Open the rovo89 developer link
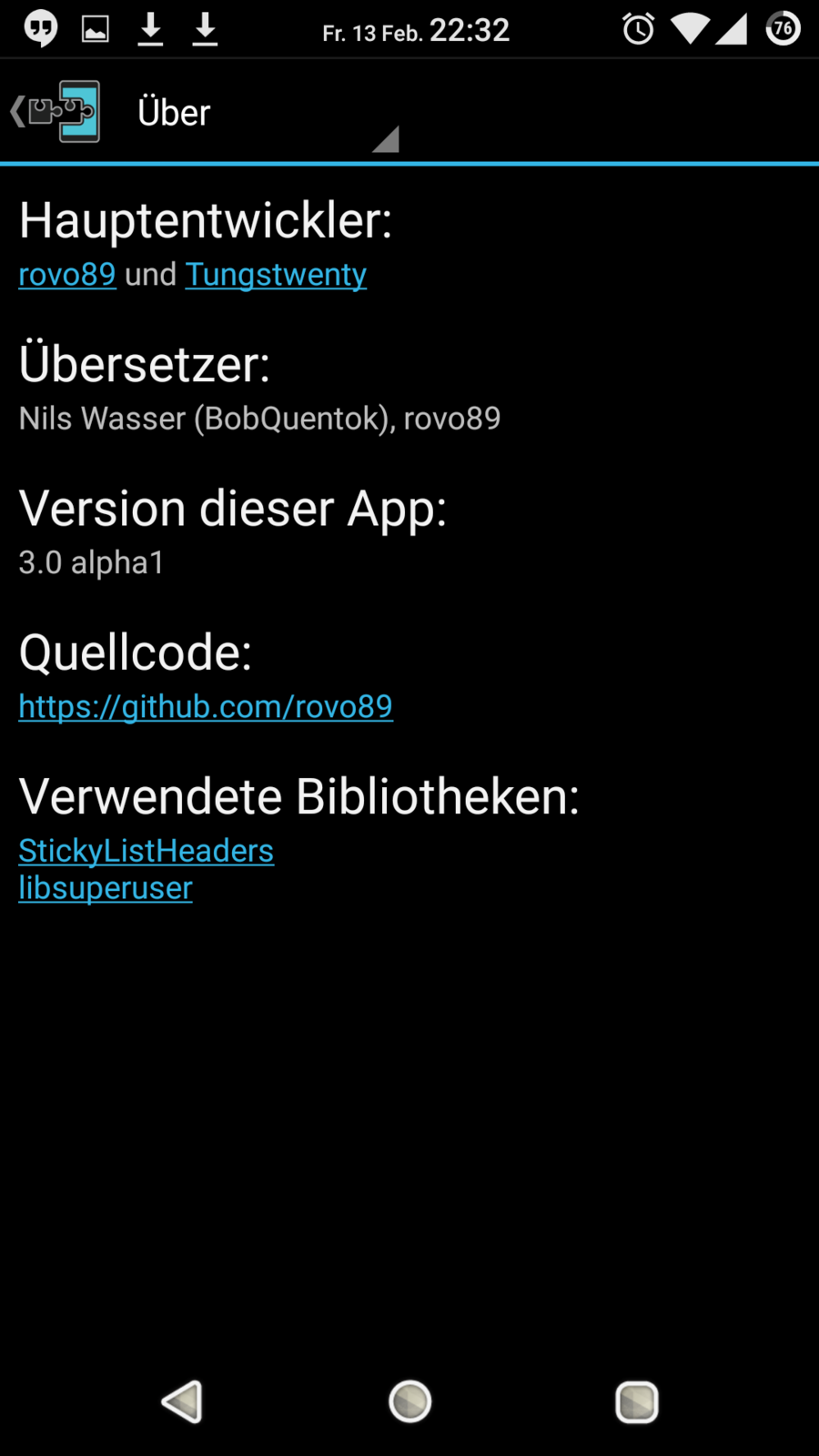 coord(67,275)
